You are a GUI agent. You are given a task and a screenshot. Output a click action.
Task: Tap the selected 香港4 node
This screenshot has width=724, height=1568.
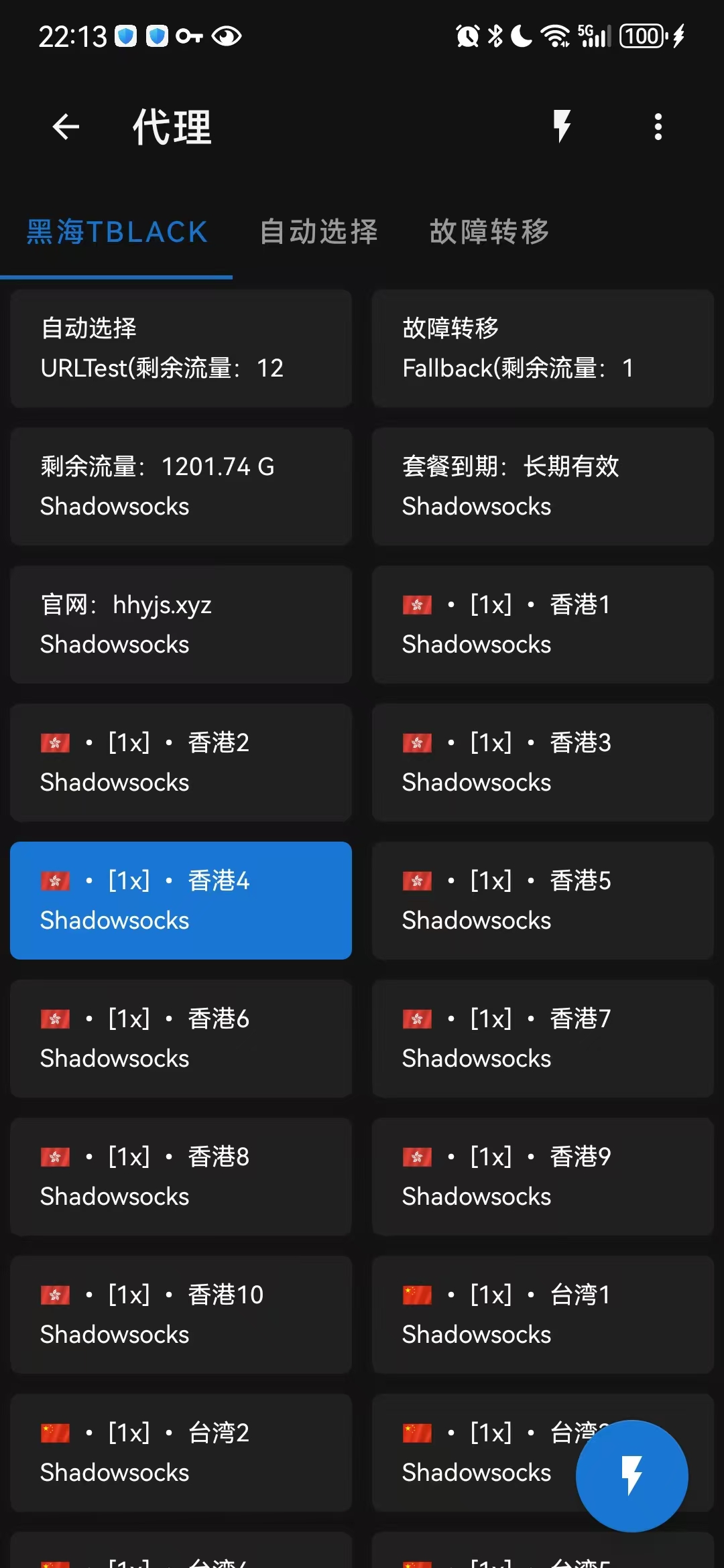[x=181, y=901]
